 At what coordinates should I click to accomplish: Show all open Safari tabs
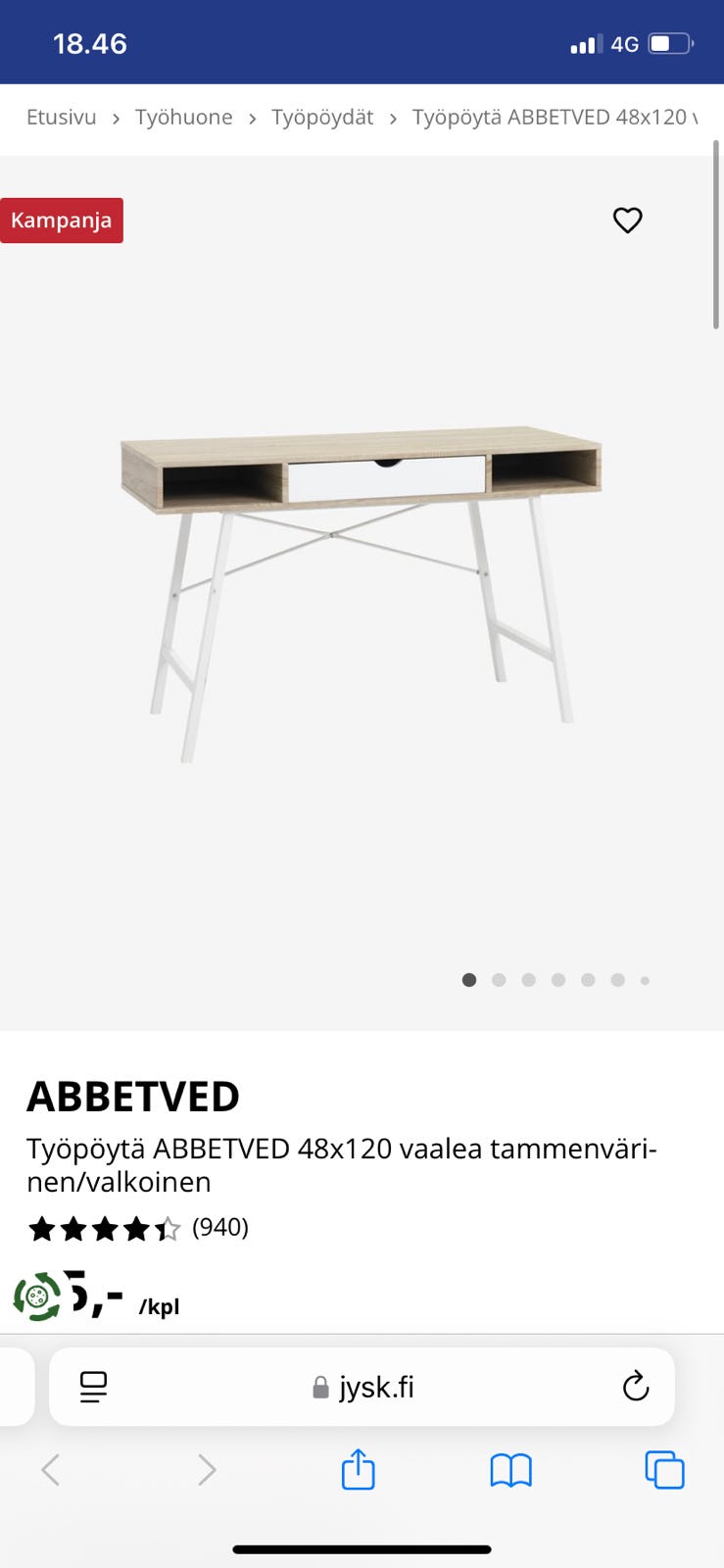click(664, 1470)
